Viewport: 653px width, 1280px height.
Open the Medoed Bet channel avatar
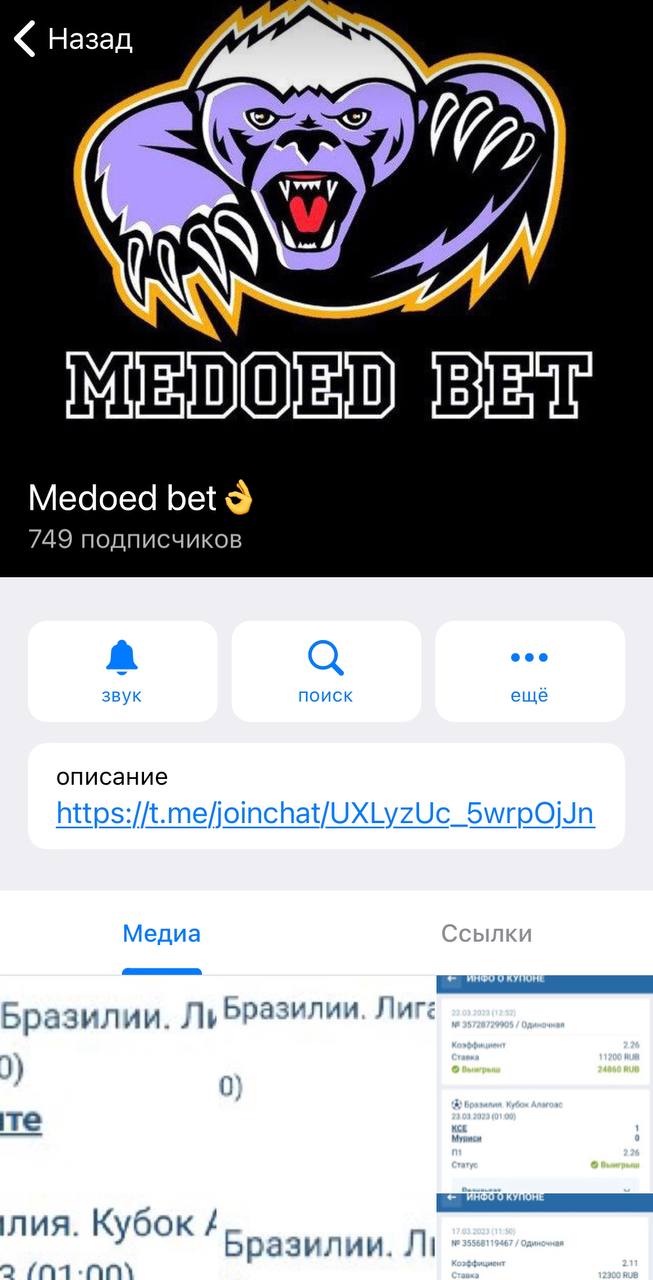[x=326, y=220]
